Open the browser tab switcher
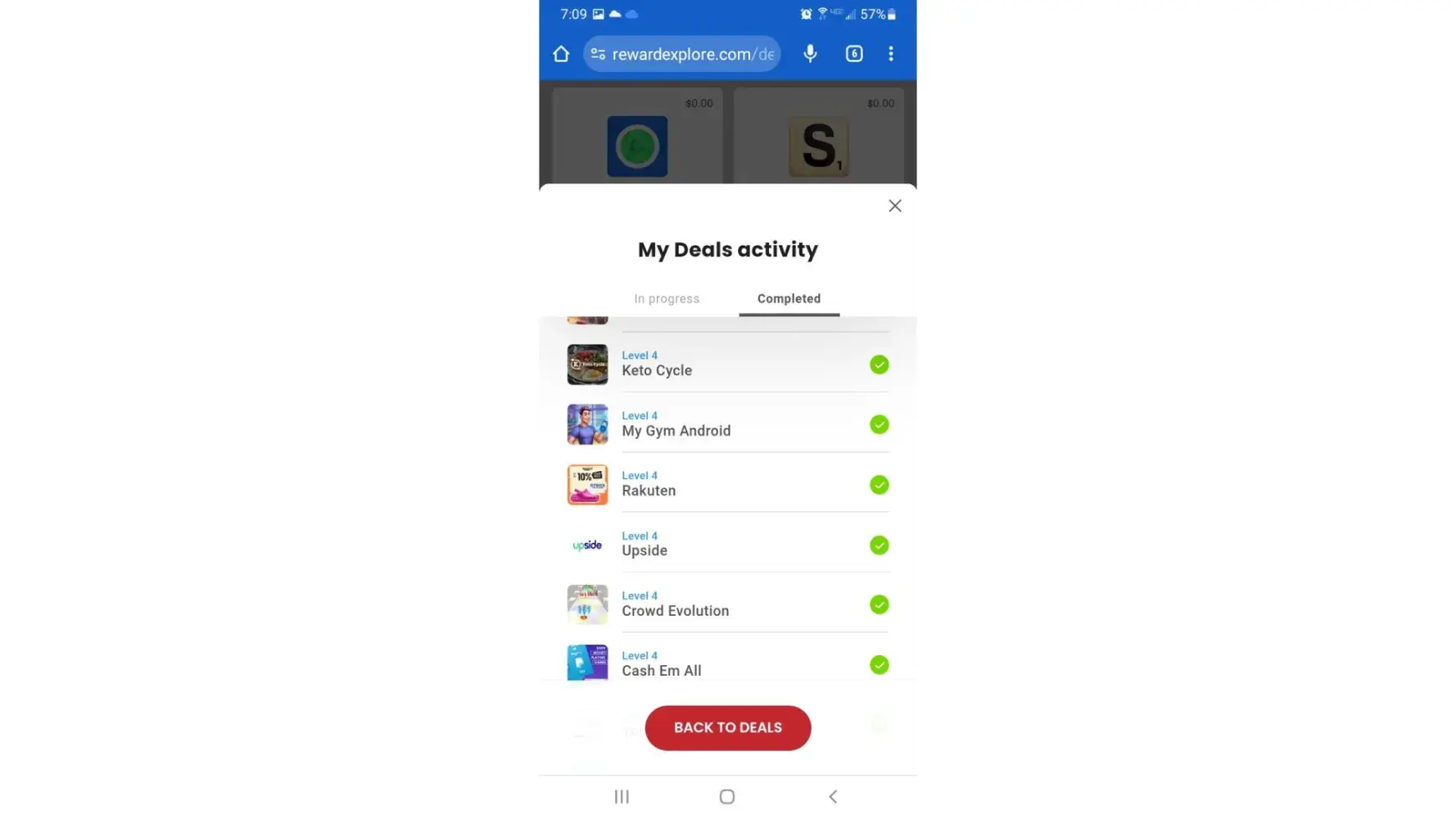1456x819 pixels. 853,54
